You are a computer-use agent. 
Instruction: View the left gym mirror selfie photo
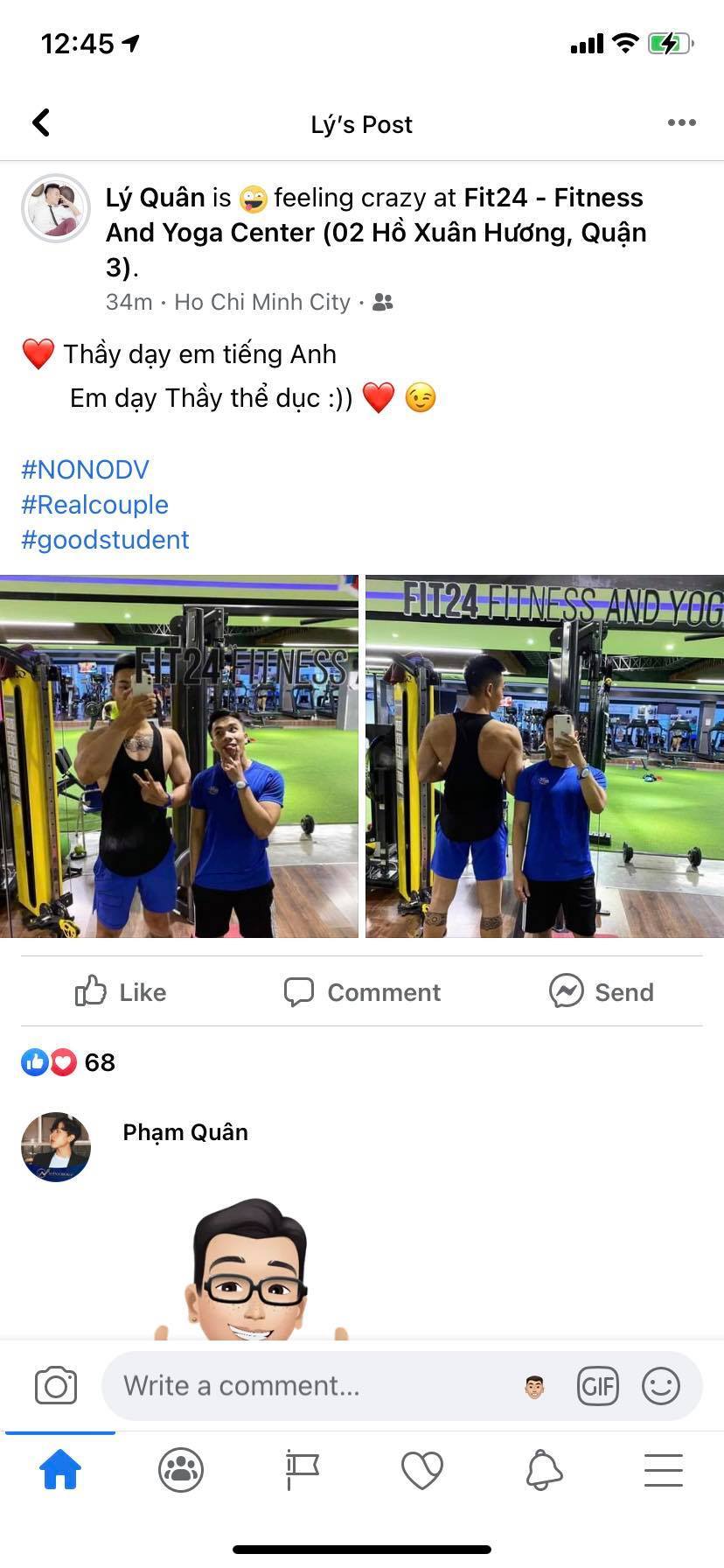point(178,756)
